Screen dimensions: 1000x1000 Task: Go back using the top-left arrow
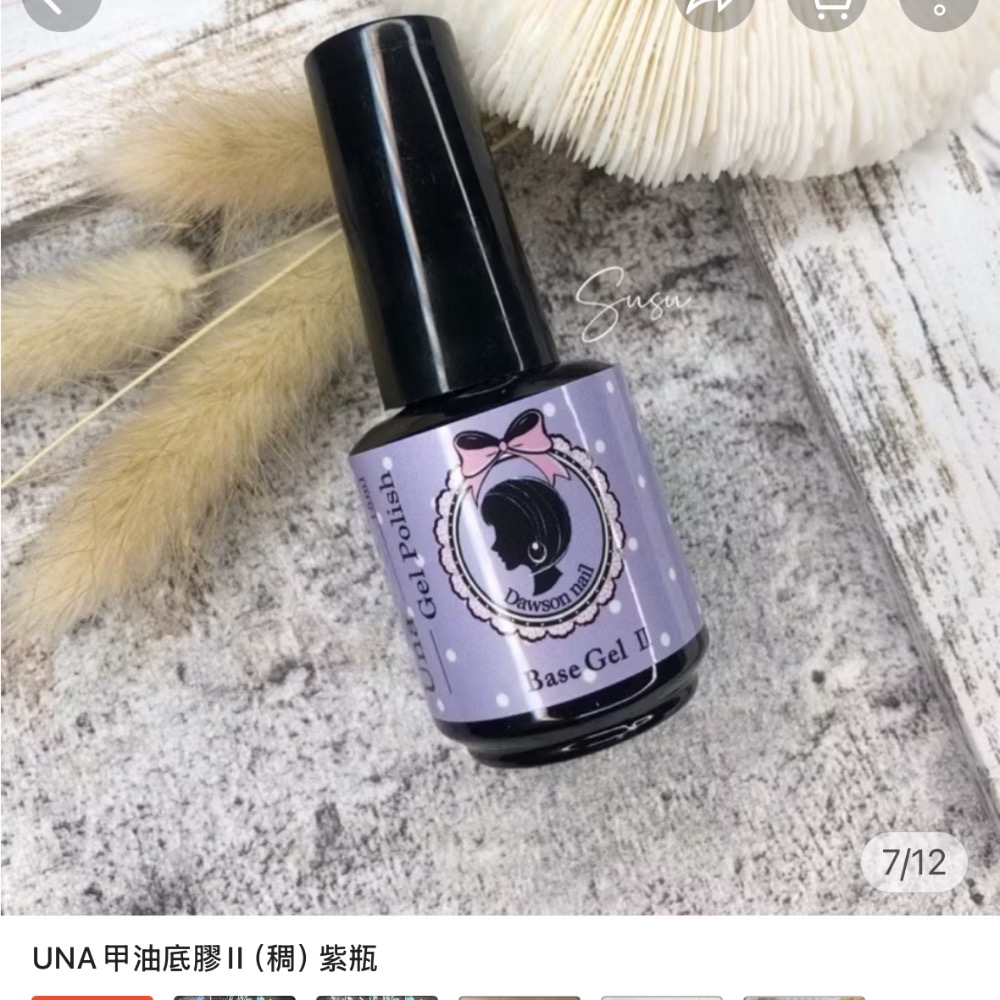pyautogui.click(x=60, y=8)
